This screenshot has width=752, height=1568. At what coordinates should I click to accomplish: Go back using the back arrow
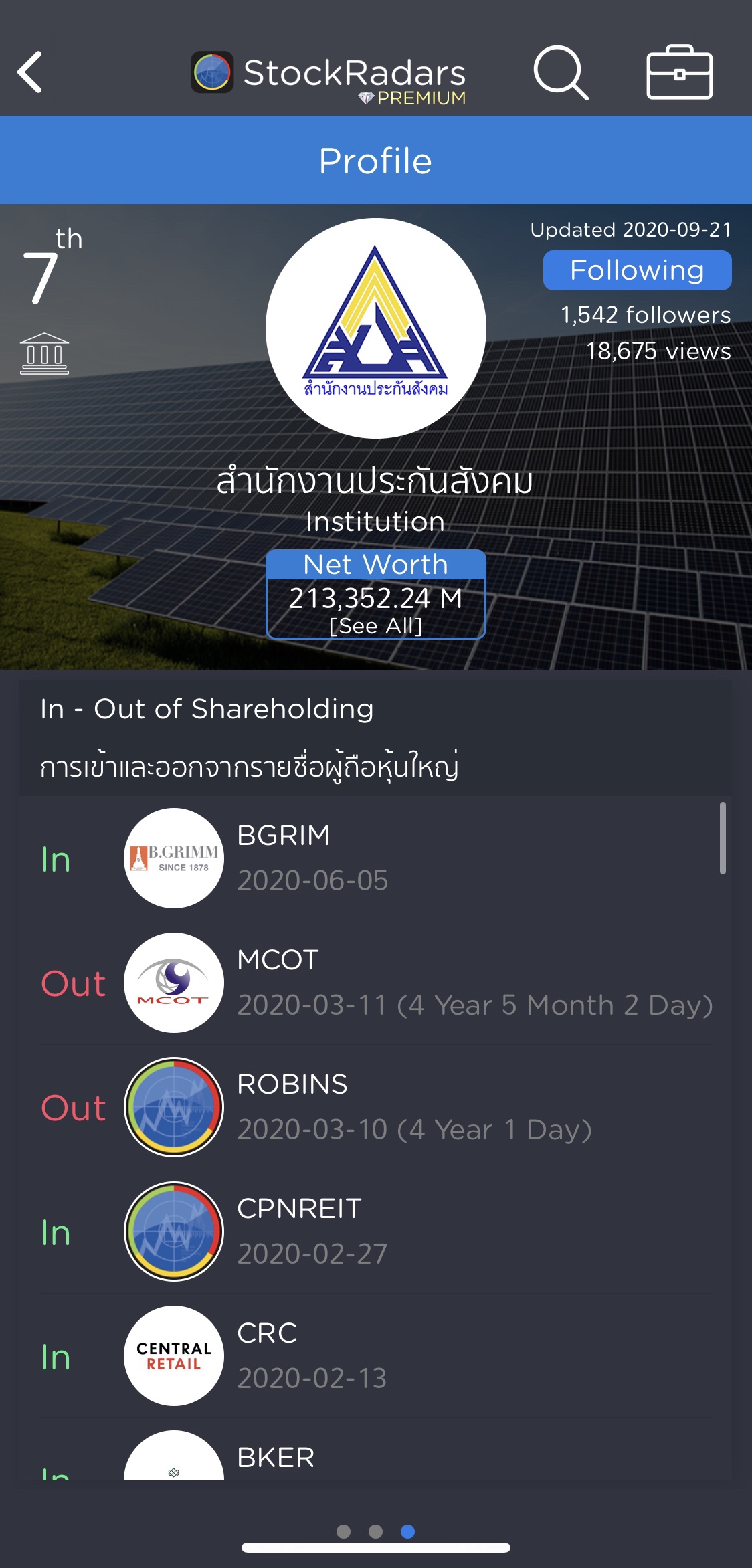pyautogui.click(x=30, y=72)
